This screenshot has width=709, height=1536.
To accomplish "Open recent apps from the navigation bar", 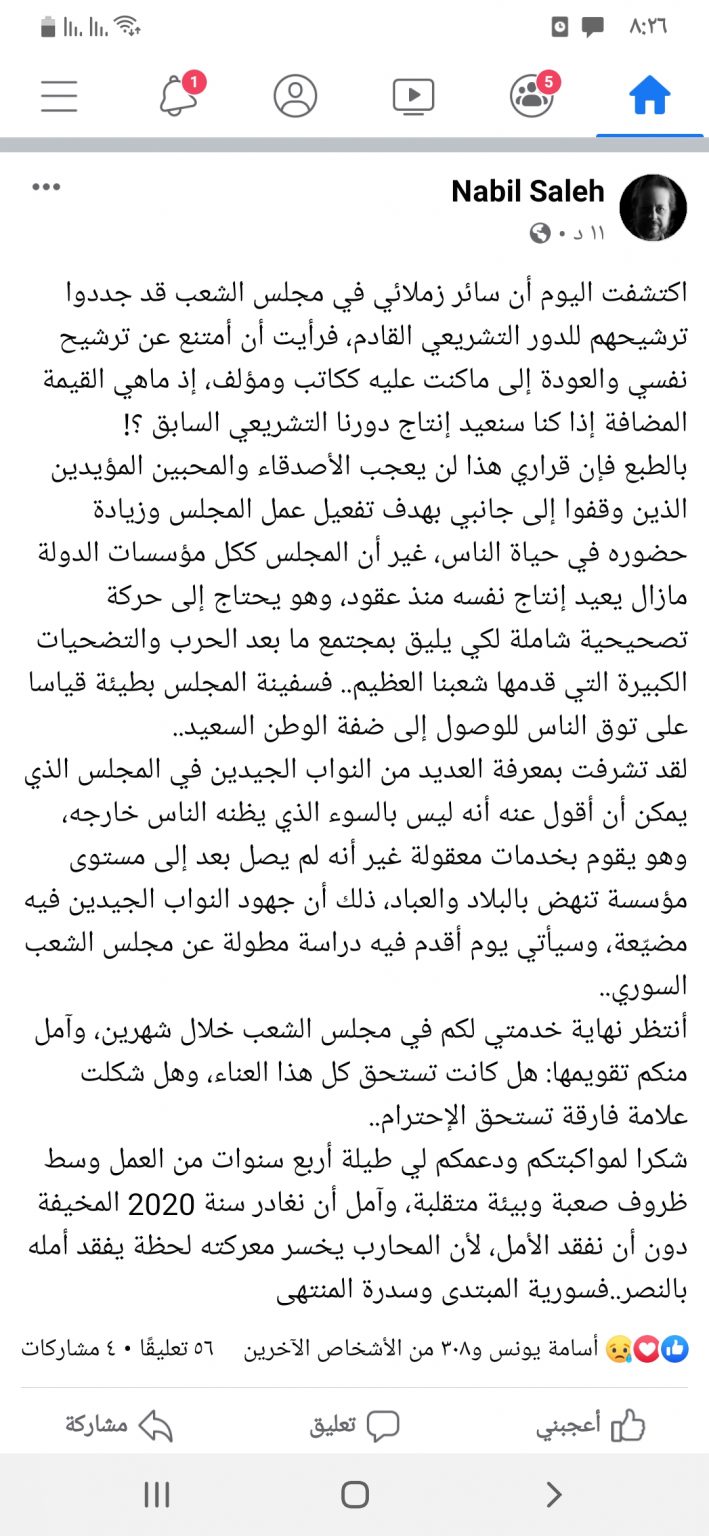I will [157, 1494].
